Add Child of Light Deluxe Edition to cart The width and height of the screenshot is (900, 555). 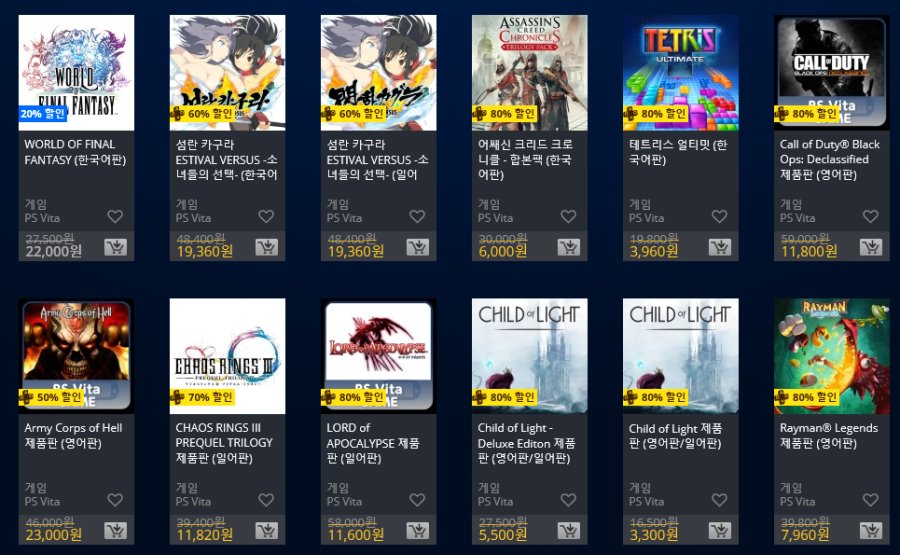pyautogui.click(x=568, y=530)
